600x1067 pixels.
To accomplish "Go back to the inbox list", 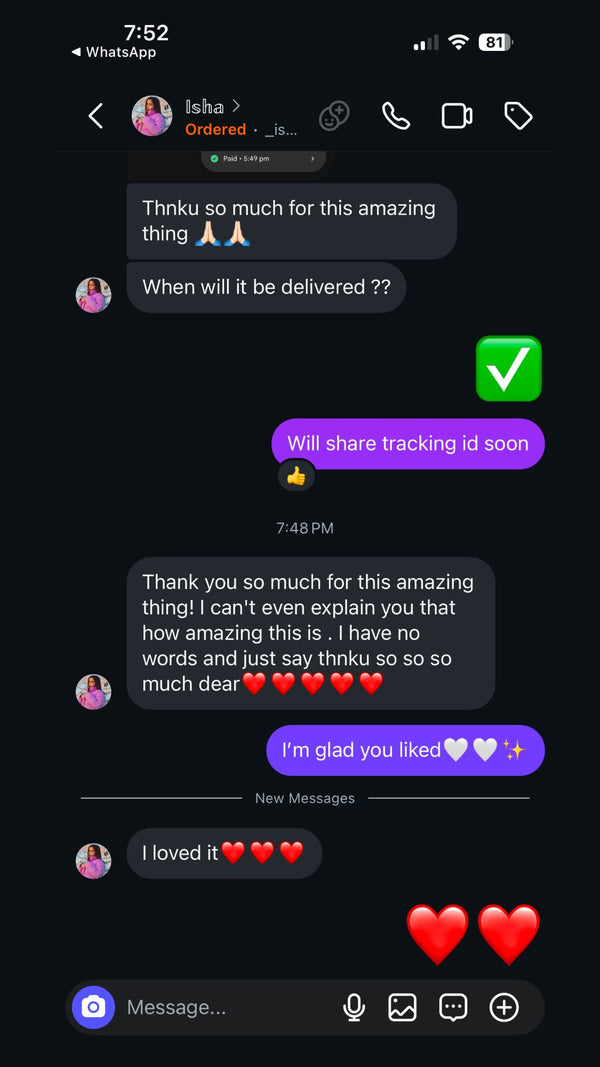I will click(x=96, y=117).
